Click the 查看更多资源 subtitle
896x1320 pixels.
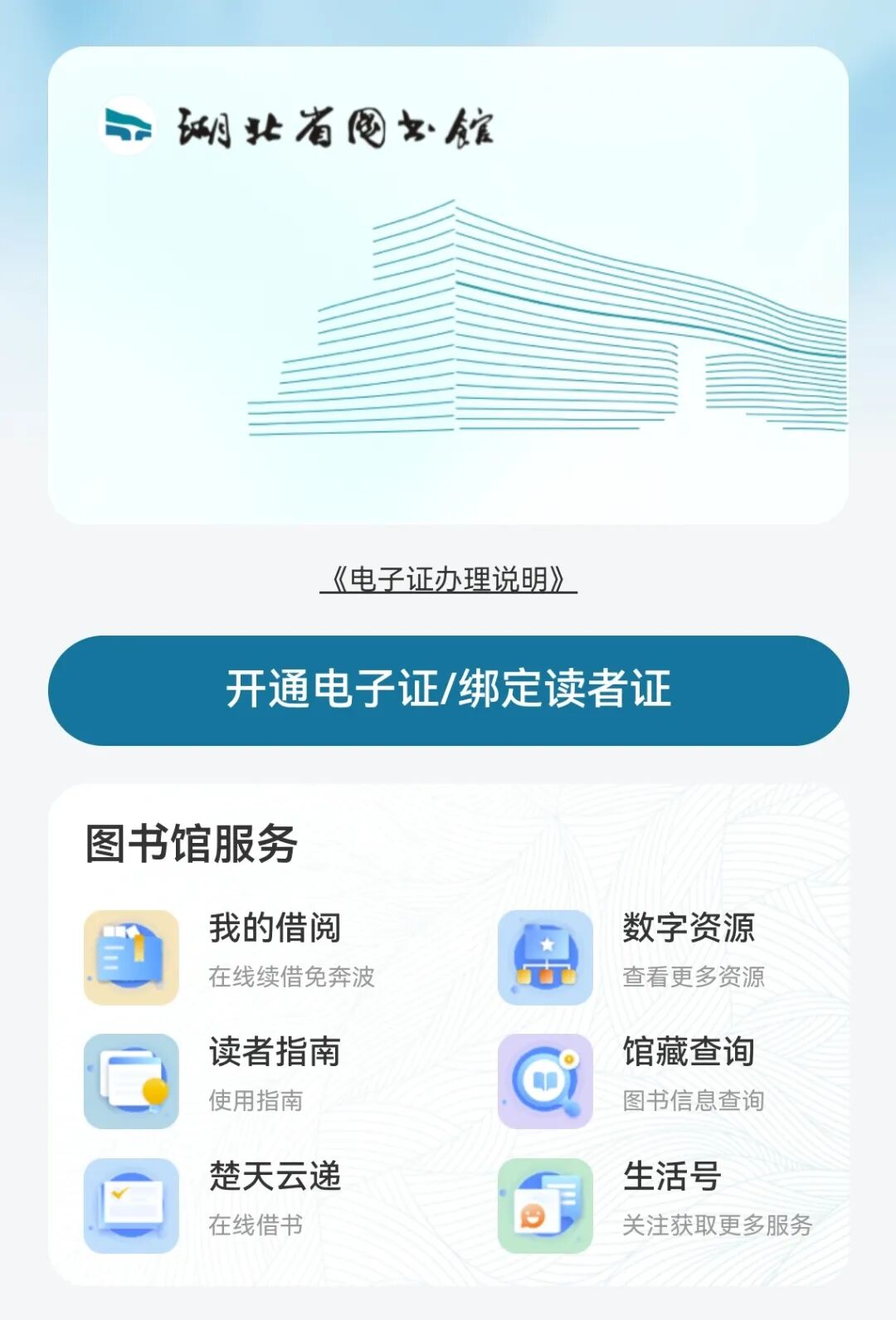tap(694, 980)
